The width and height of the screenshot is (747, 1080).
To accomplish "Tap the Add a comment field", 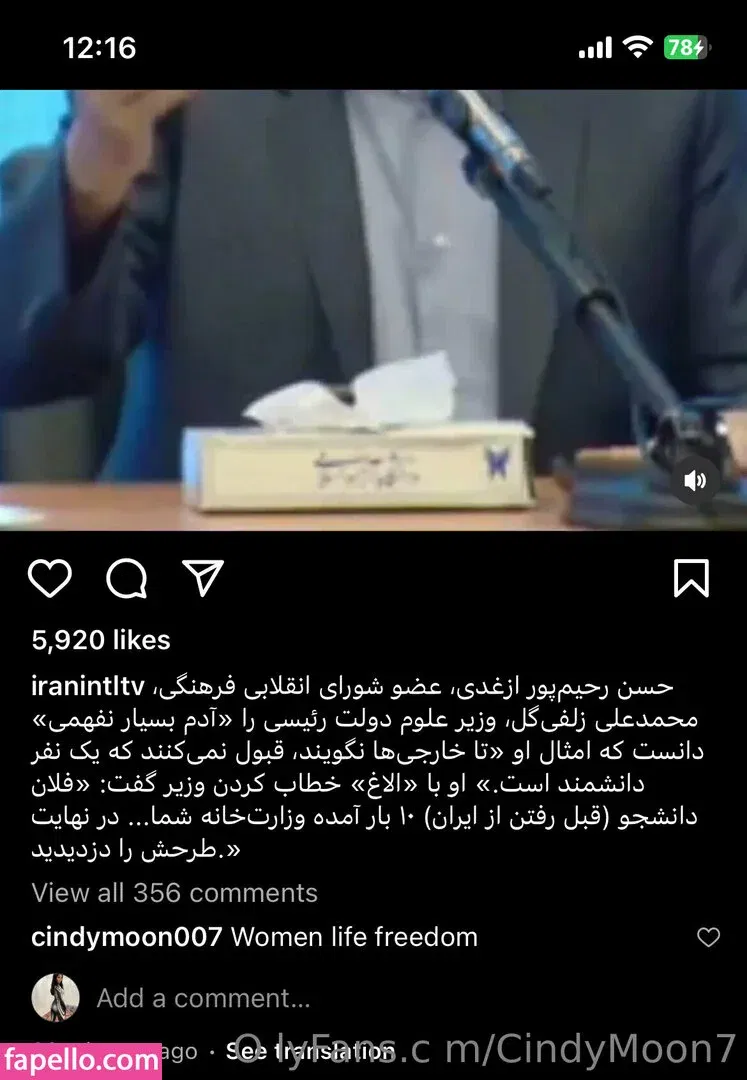I will point(204,998).
